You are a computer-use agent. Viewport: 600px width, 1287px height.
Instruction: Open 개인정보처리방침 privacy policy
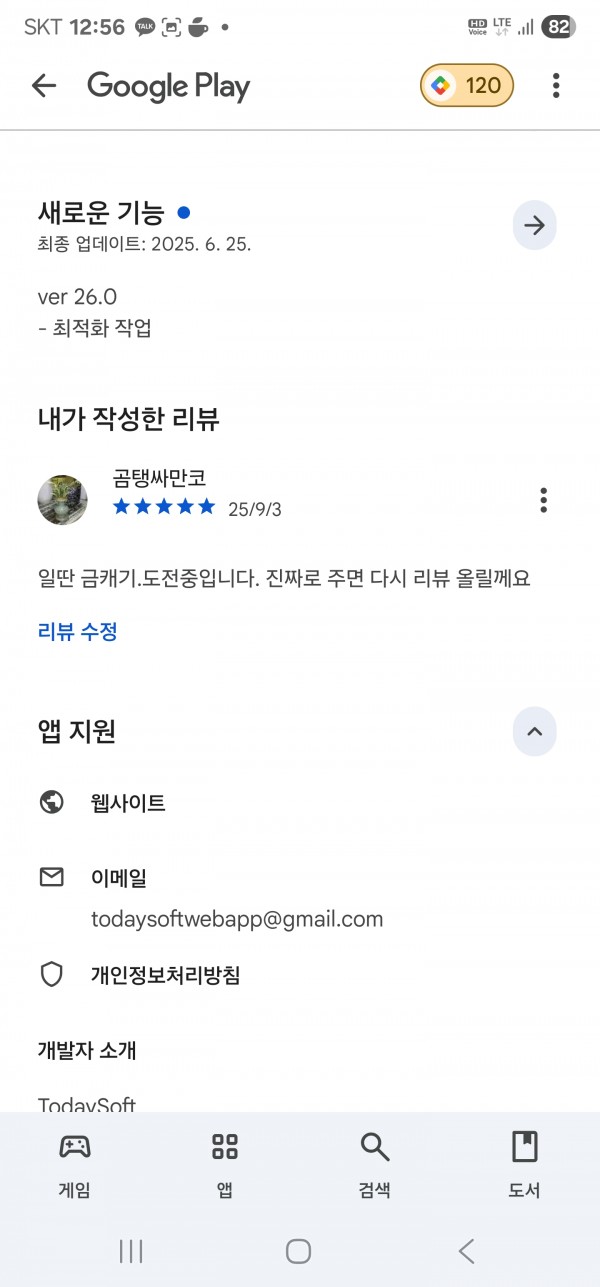coord(165,975)
